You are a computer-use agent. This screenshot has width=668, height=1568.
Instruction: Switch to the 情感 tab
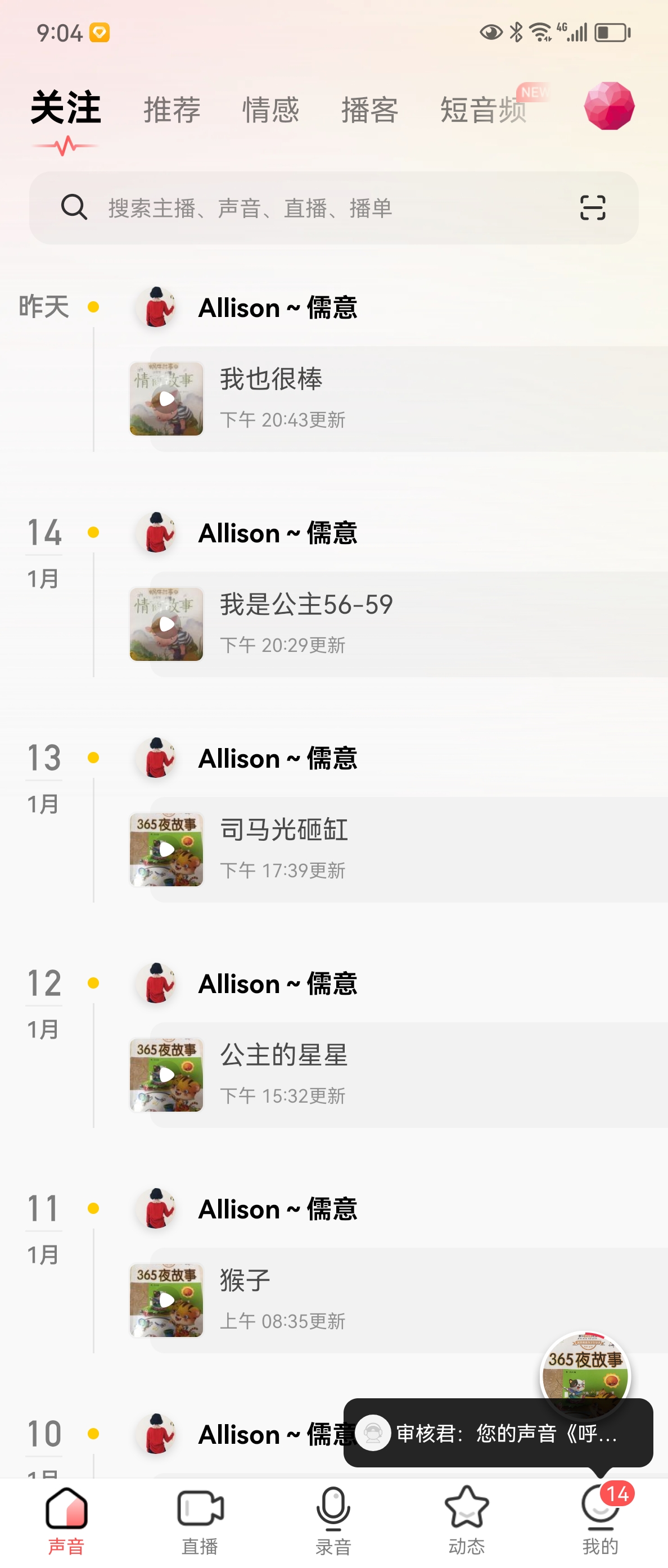[270, 110]
